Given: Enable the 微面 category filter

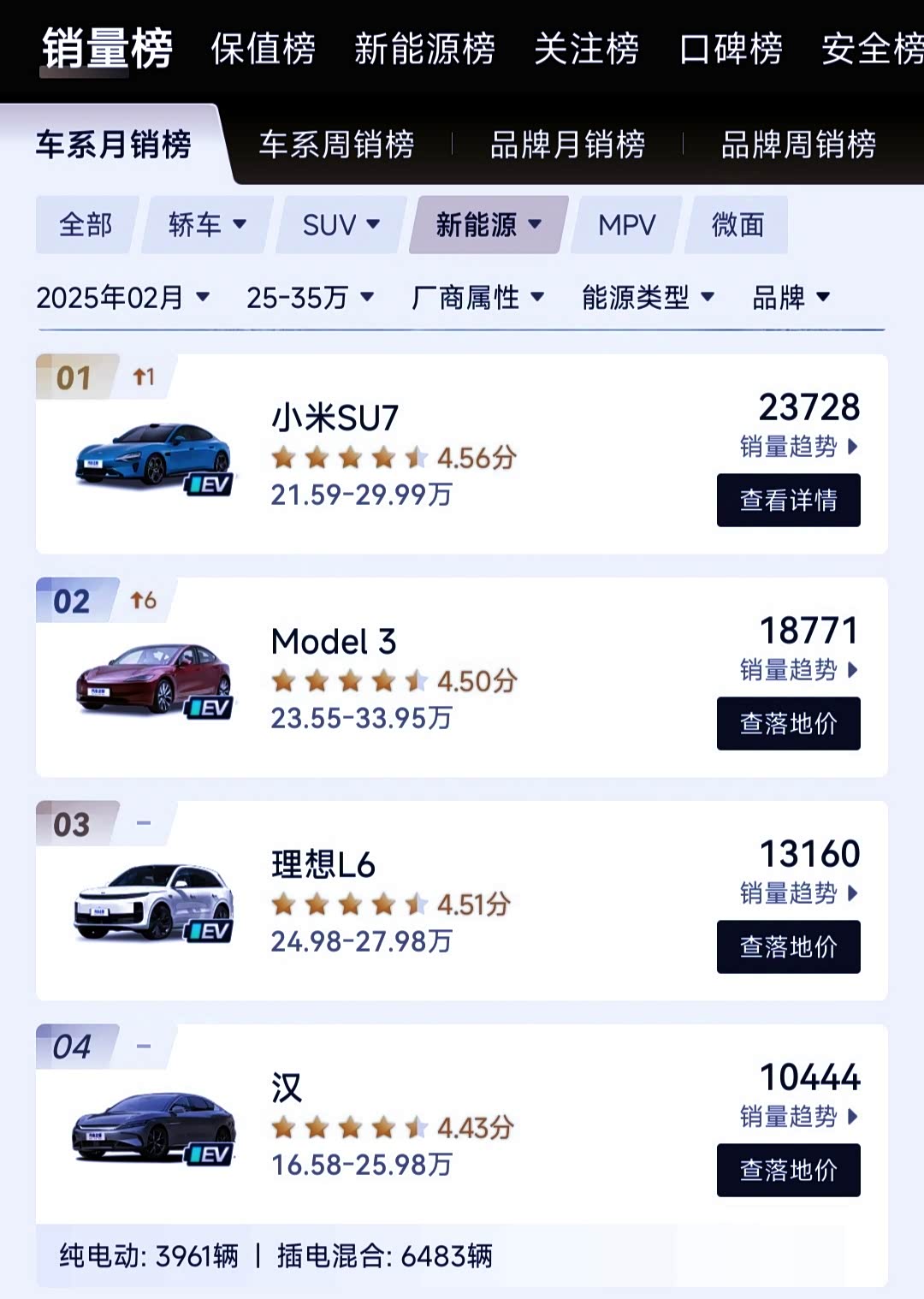Looking at the screenshot, I should 738,225.
